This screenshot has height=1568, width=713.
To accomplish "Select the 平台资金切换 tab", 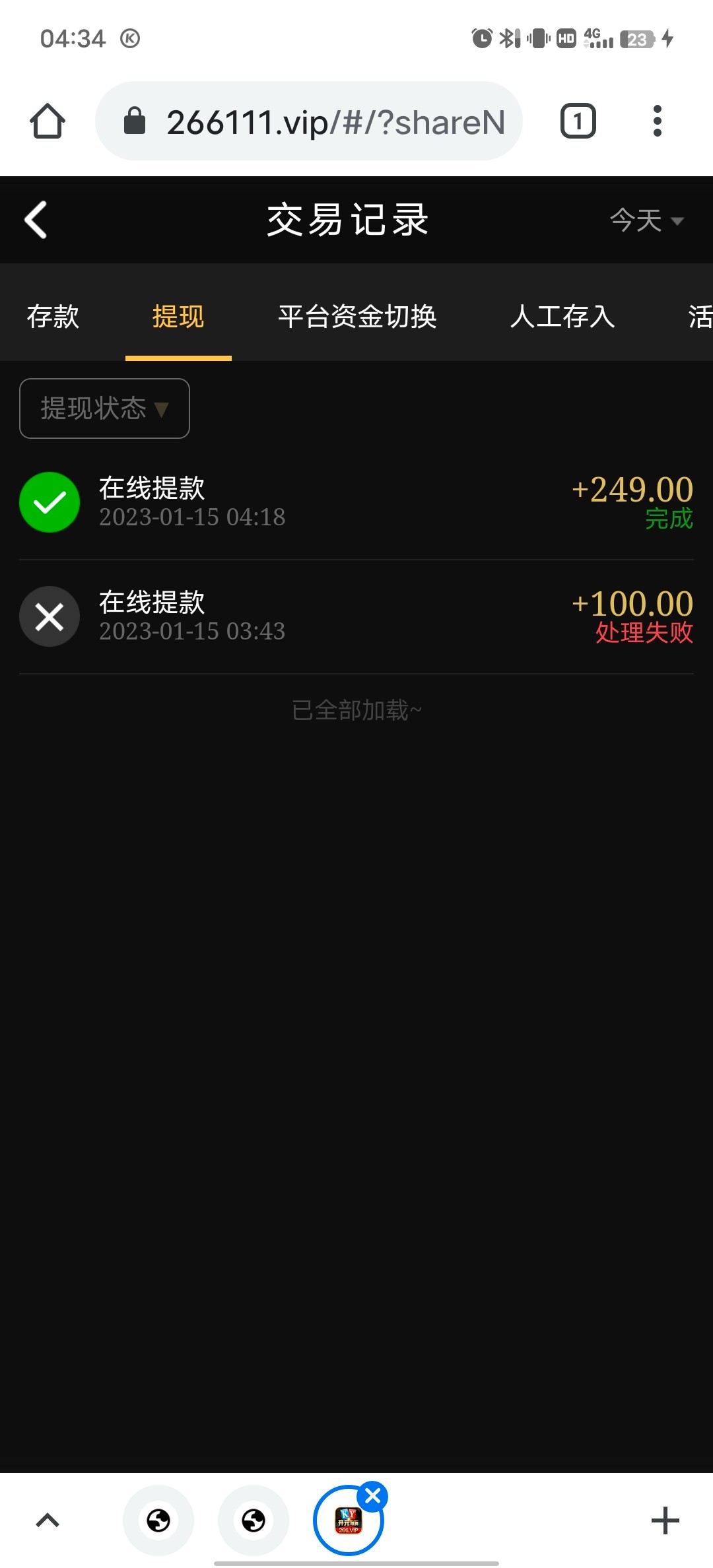I will tap(358, 317).
